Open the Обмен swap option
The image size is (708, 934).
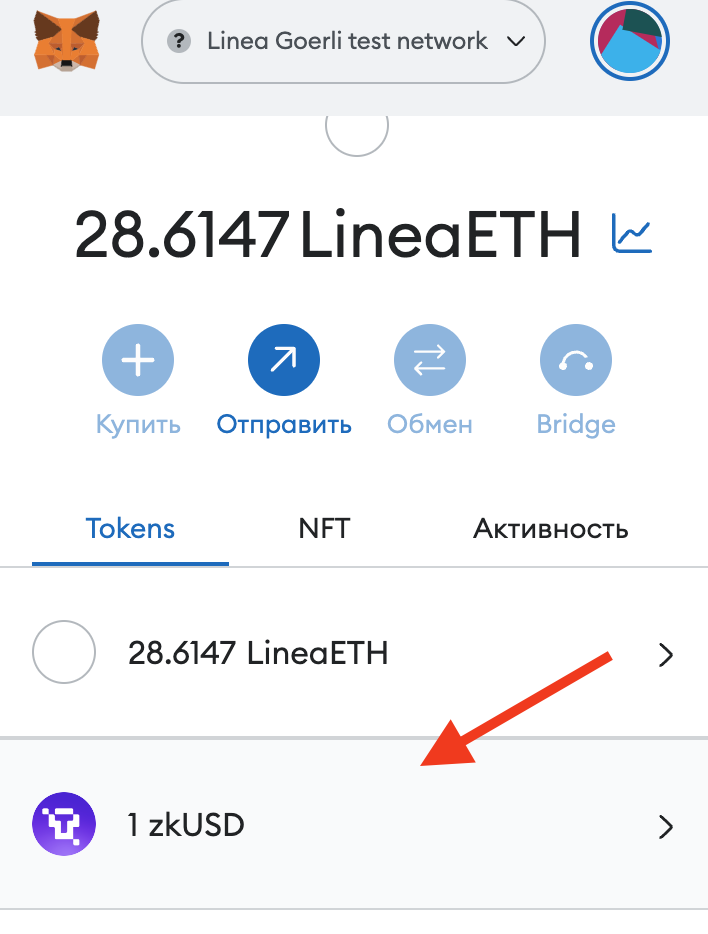pyautogui.click(x=430, y=361)
